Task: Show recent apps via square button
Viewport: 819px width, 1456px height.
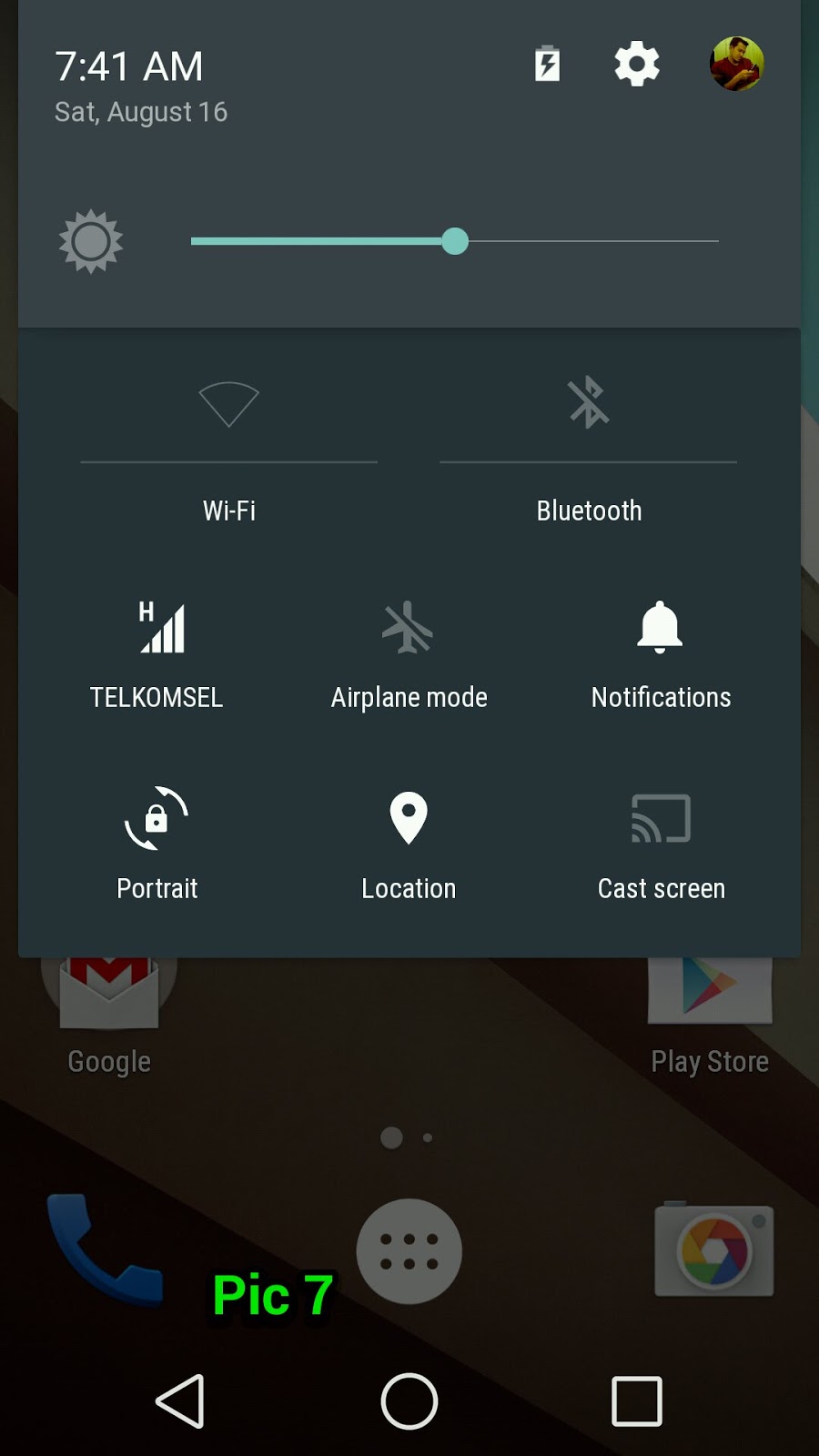Action: 636,1400
